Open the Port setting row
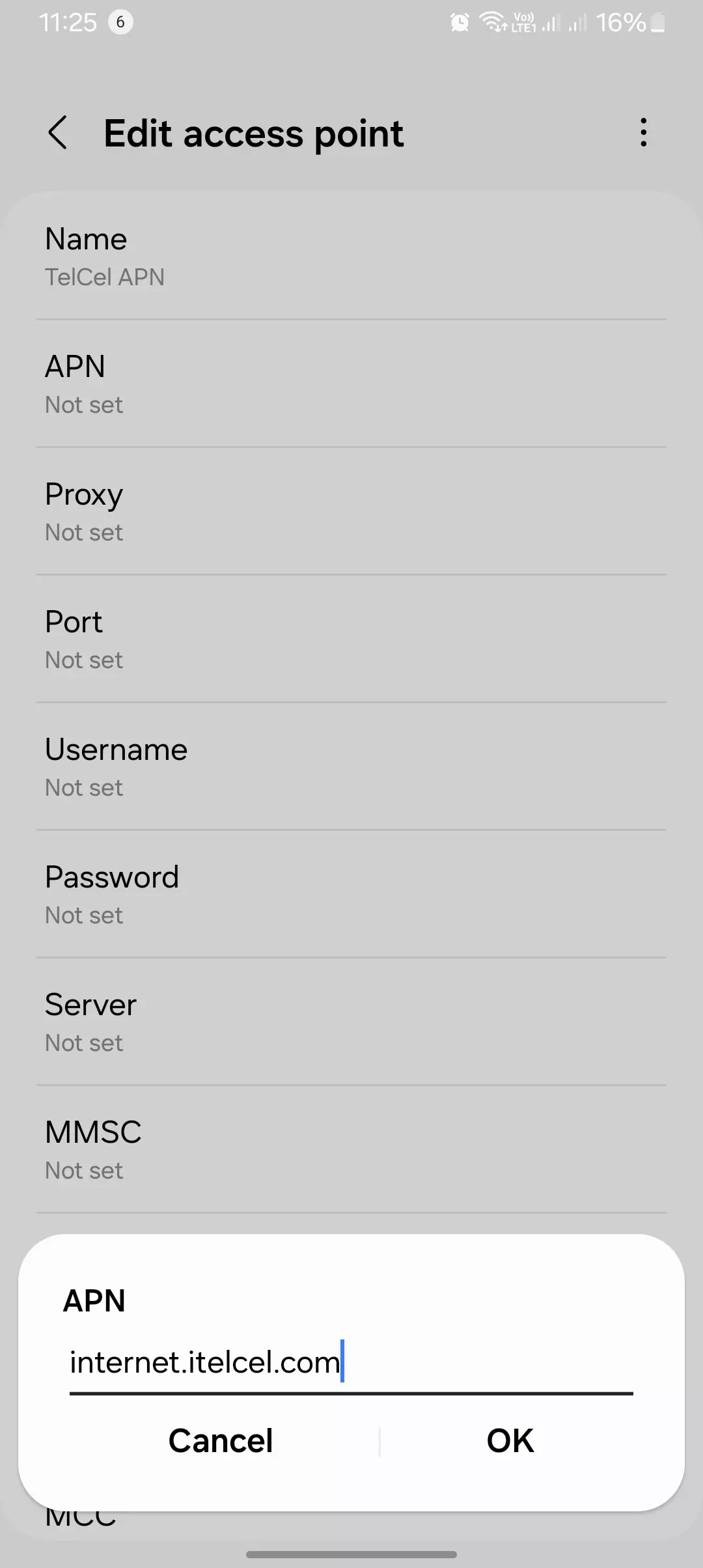The image size is (703, 1568). point(351,639)
